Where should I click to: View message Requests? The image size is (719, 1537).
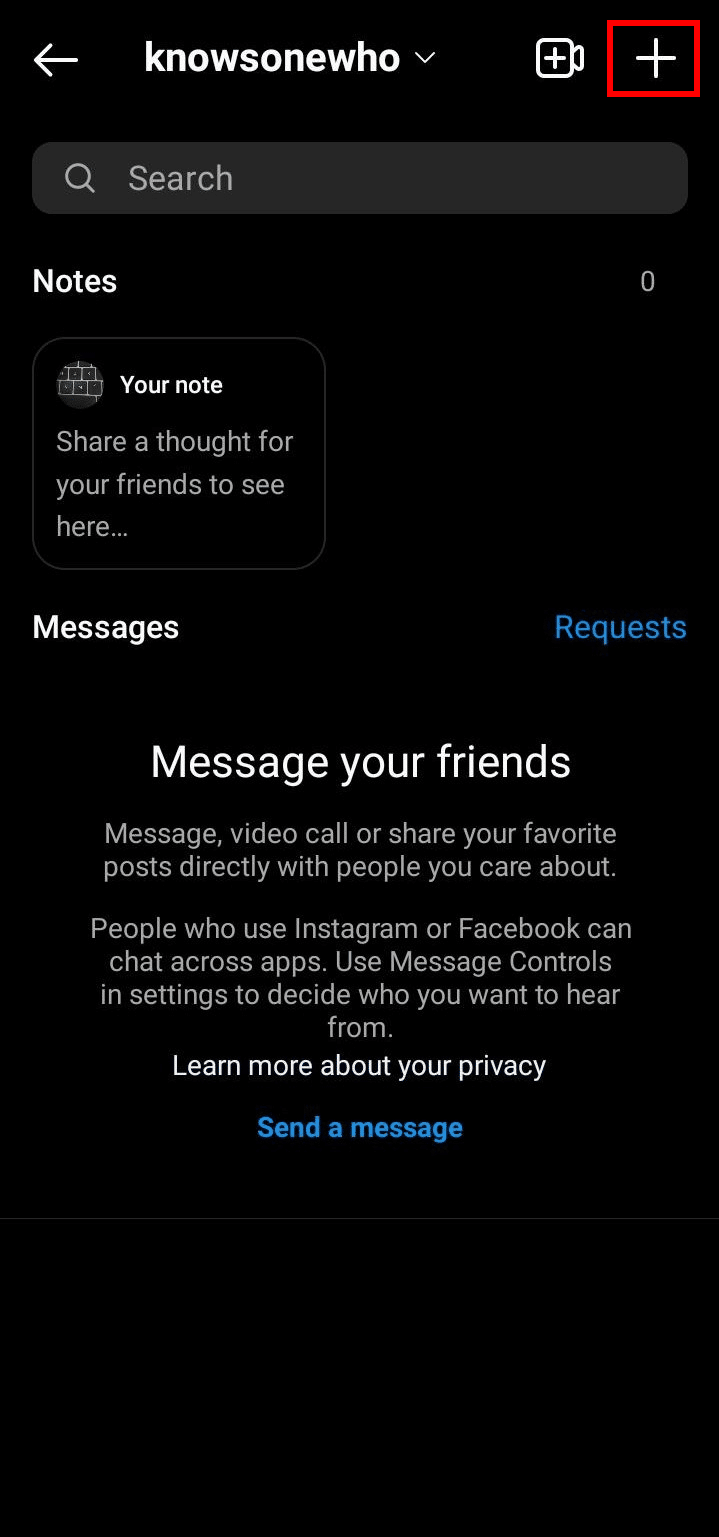point(620,627)
